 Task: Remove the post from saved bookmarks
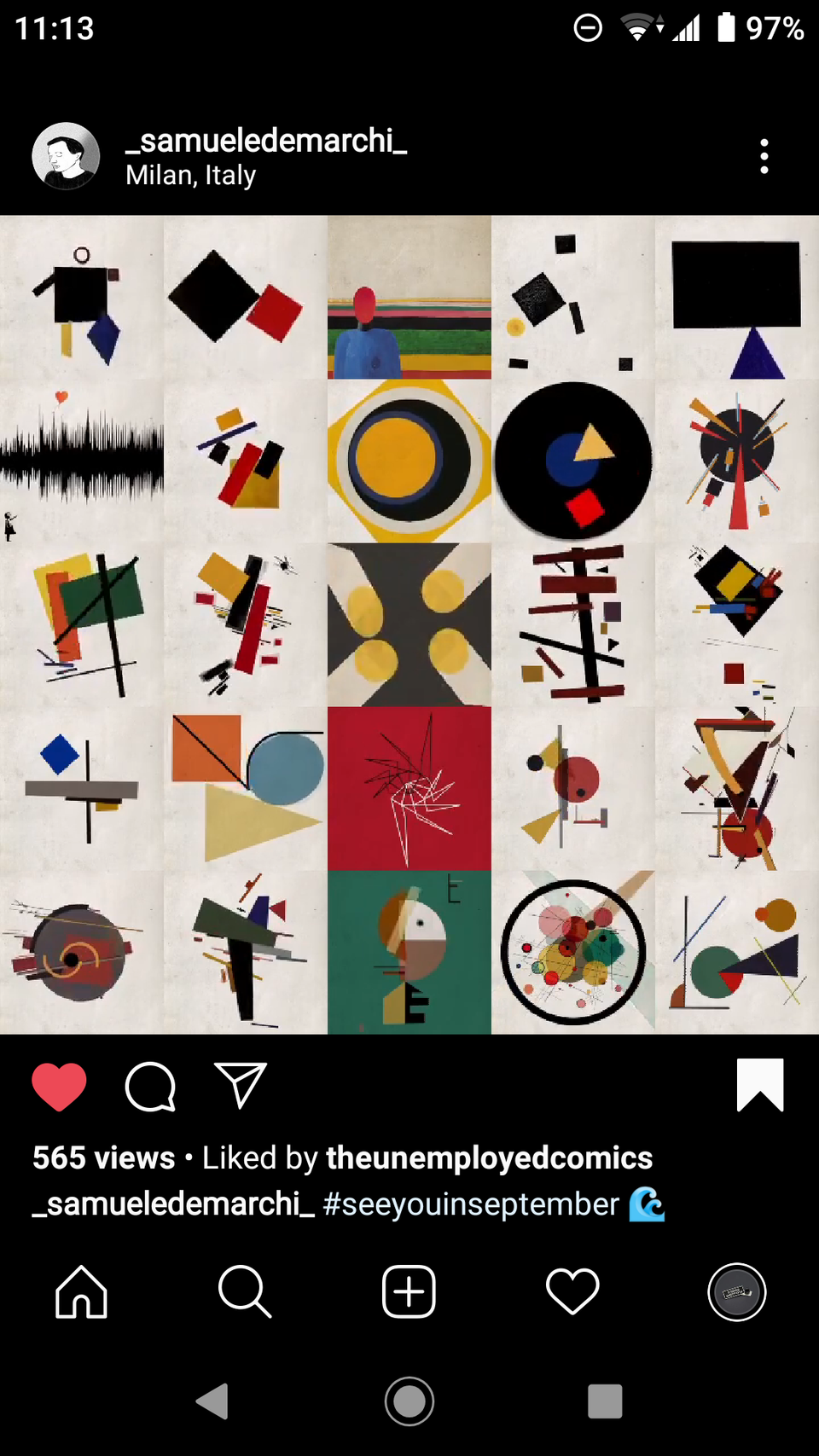point(759,1085)
